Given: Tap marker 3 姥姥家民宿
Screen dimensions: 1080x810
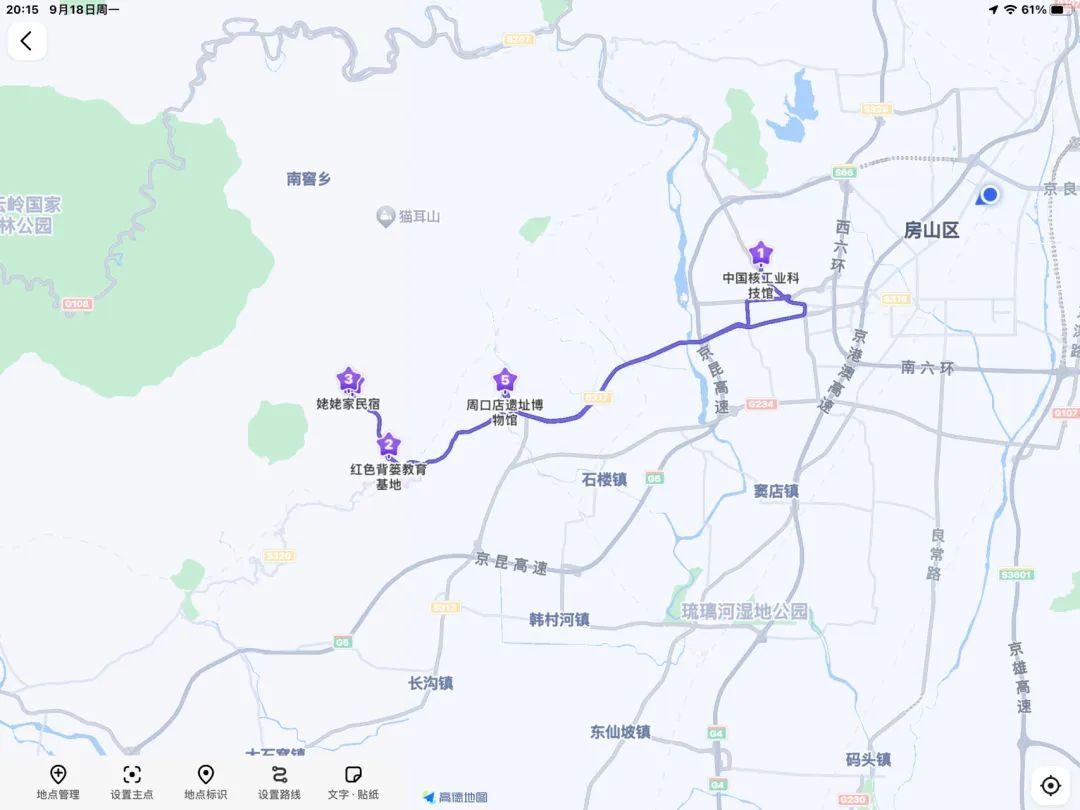Looking at the screenshot, I should tap(348, 380).
